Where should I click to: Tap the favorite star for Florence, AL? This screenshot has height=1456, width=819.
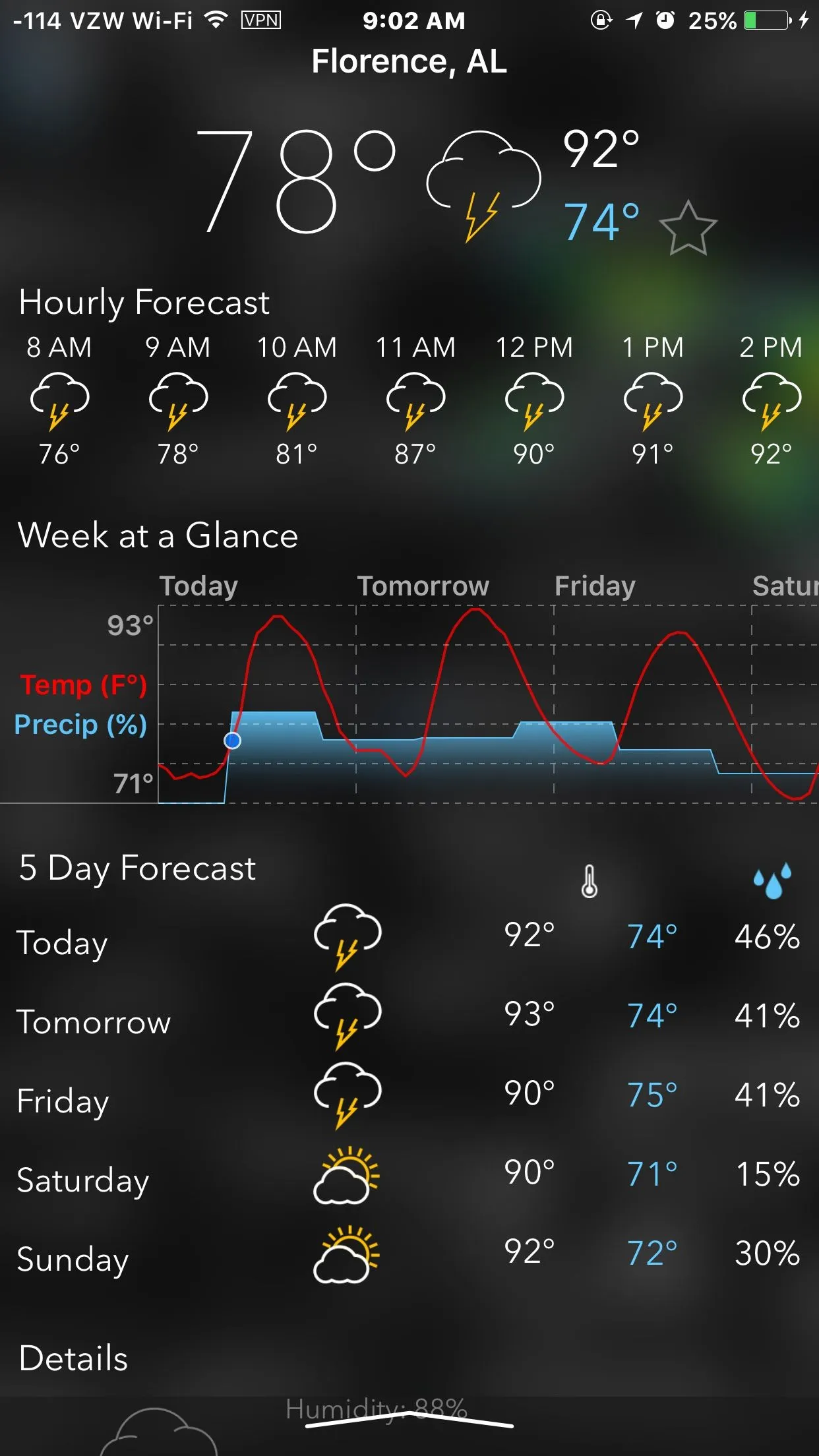click(x=688, y=228)
